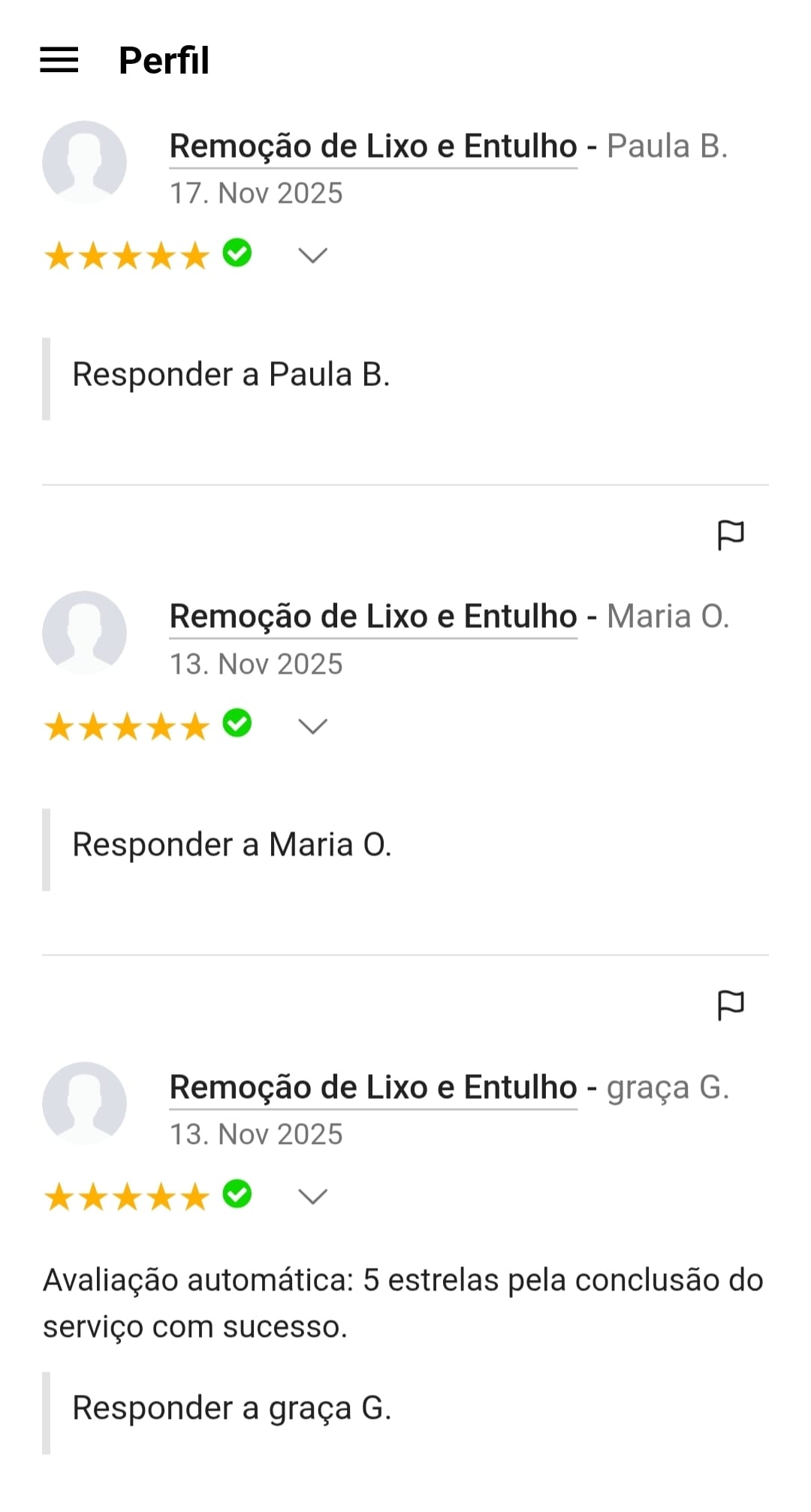Viewport: 811px width, 1512px height.
Task: Click the verified badge on Paula B.'s review
Action: [x=237, y=254]
